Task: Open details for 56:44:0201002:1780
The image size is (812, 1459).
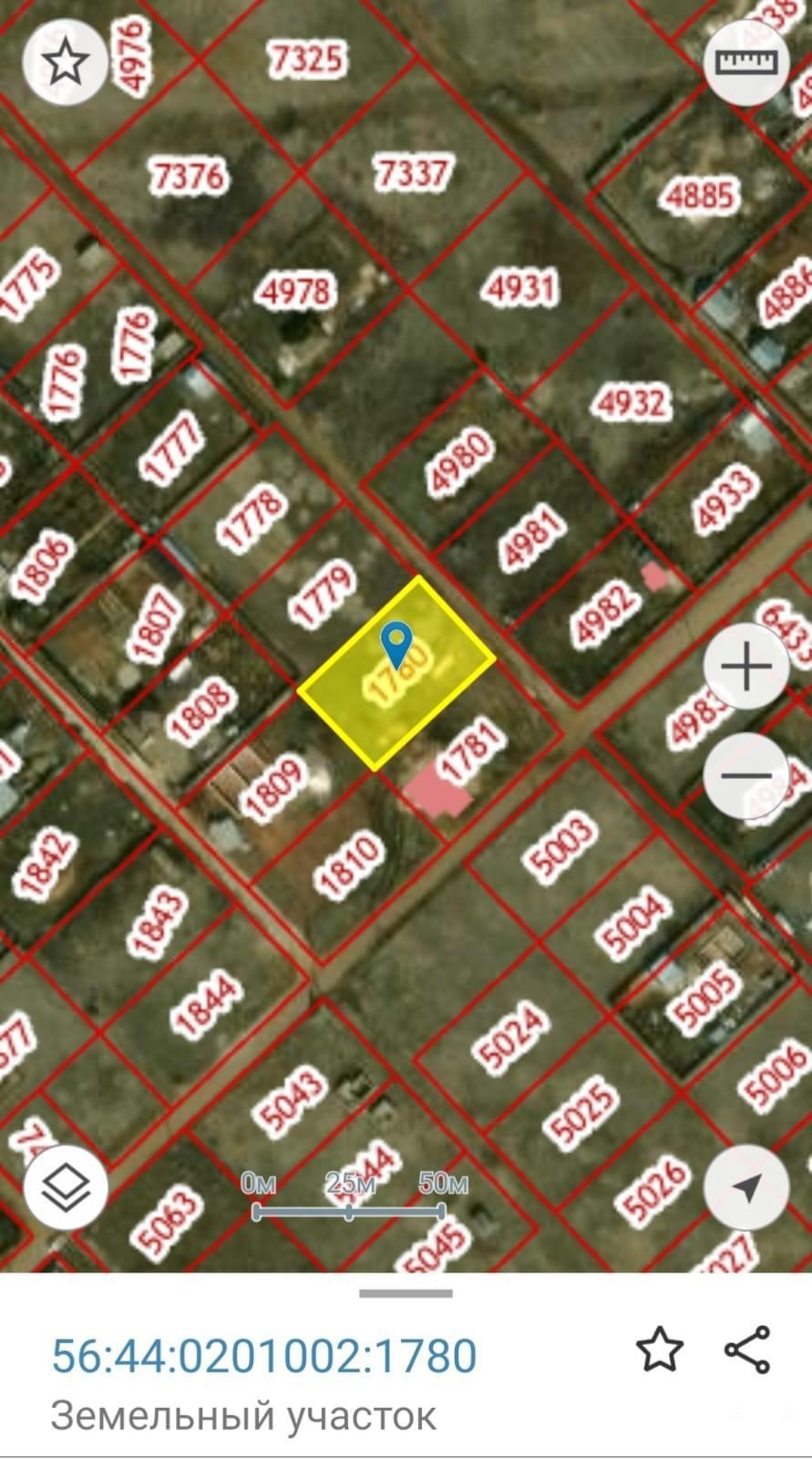Action: pos(264,1356)
